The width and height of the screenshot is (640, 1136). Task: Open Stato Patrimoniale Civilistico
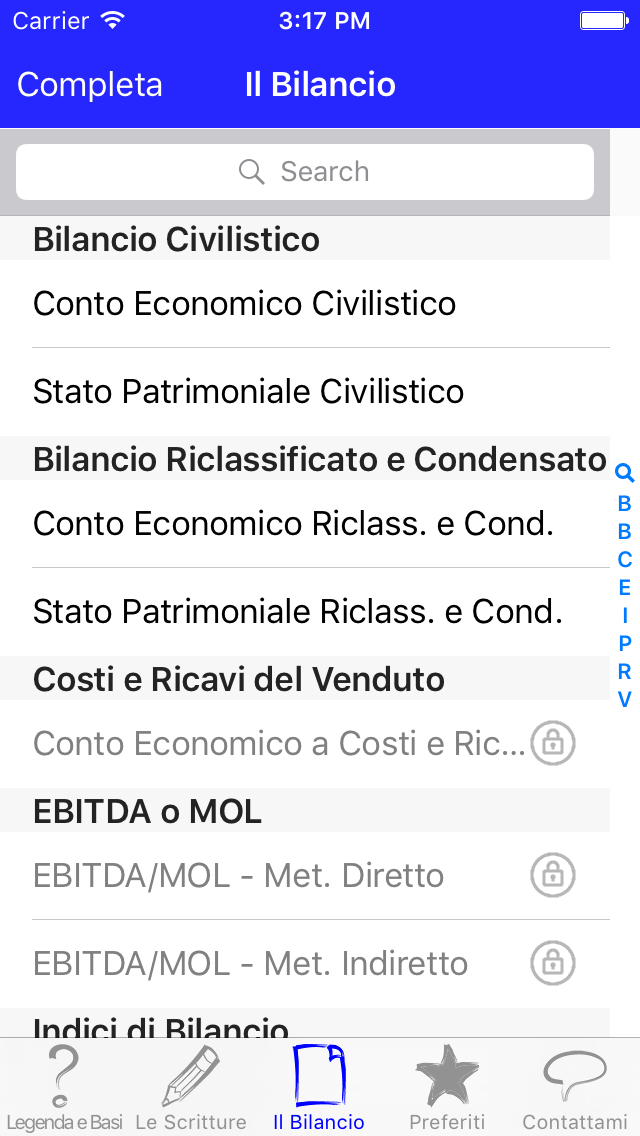coord(305,392)
